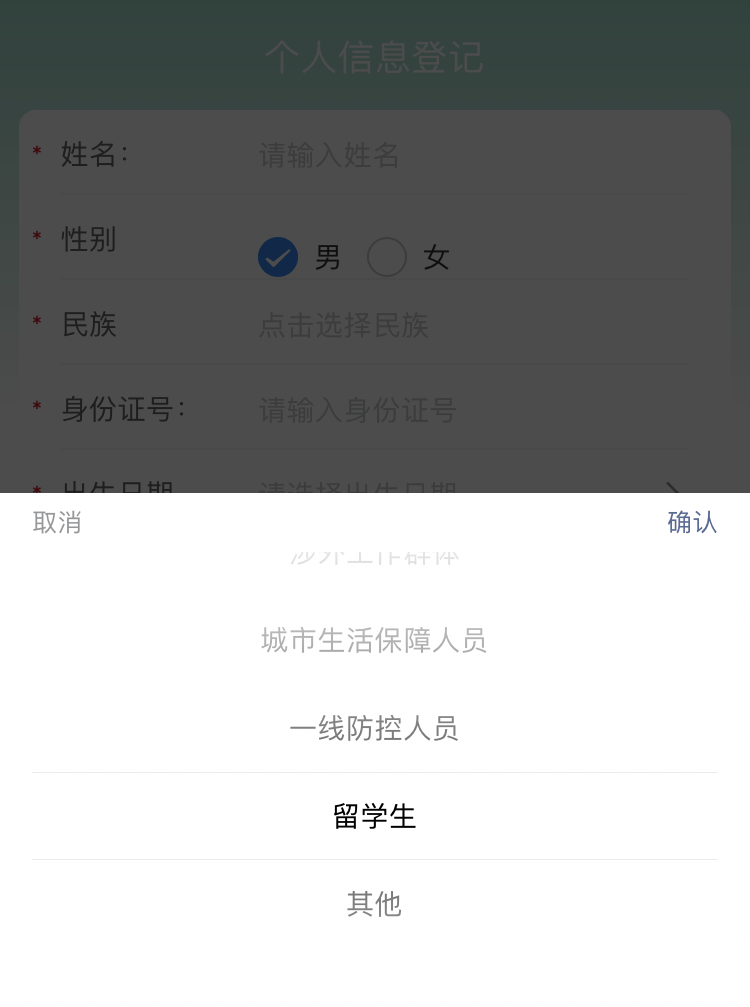Image resolution: width=750 pixels, height=1007 pixels.
Task: Confirm picker selection with 确认
Action: tap(692, 523)
